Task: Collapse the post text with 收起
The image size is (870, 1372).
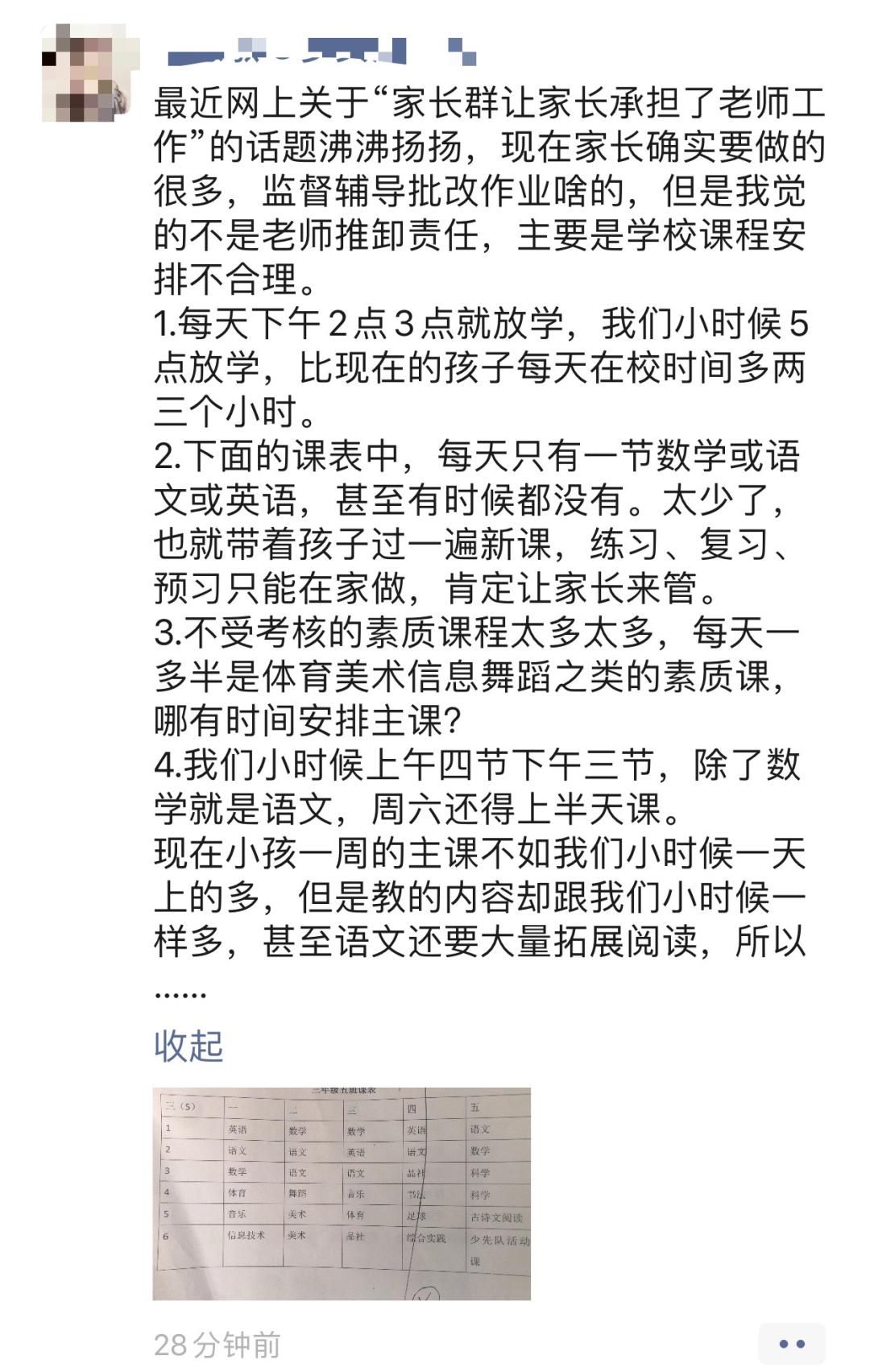Action: (188, 1046)
